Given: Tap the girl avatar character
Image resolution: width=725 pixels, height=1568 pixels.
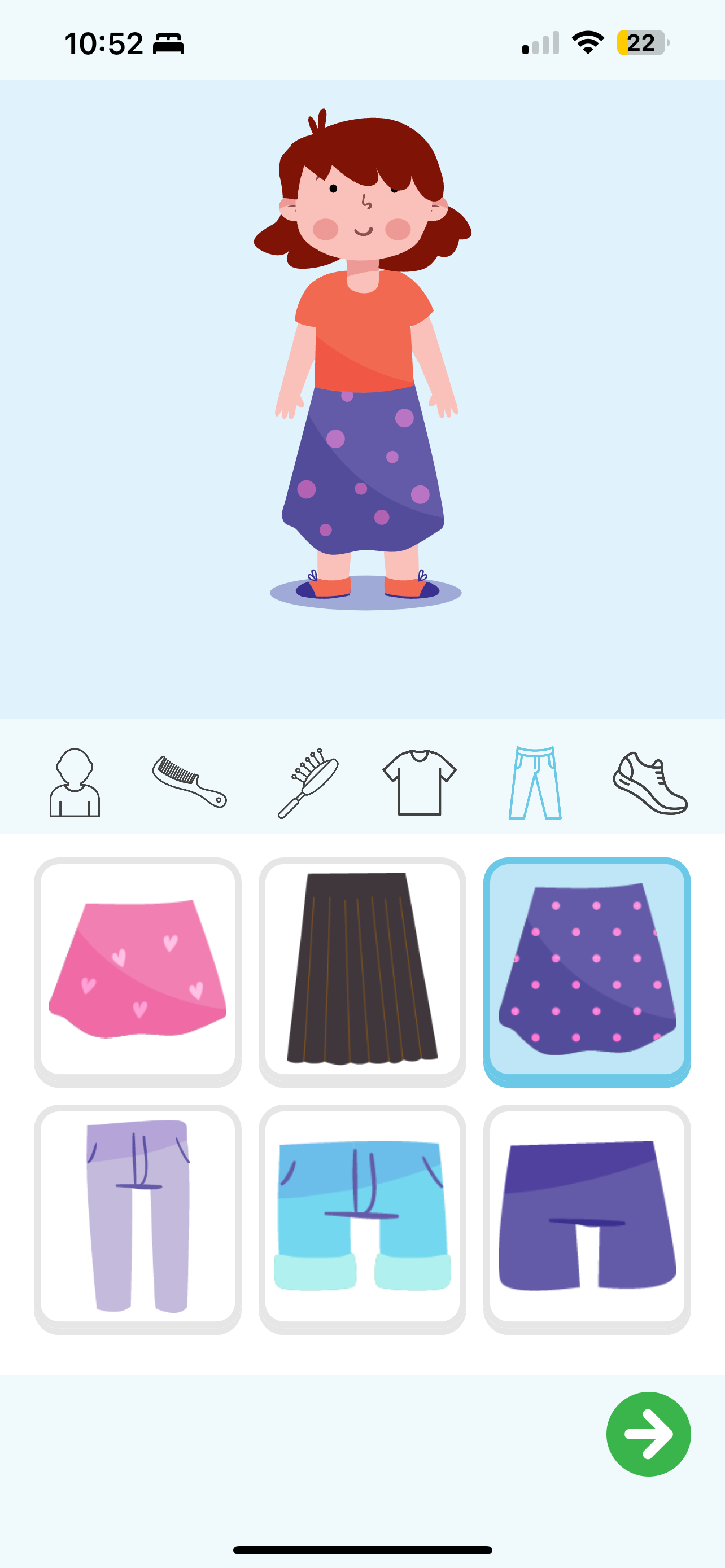Looking at the screenshot, I should click(x=362, y=365).
